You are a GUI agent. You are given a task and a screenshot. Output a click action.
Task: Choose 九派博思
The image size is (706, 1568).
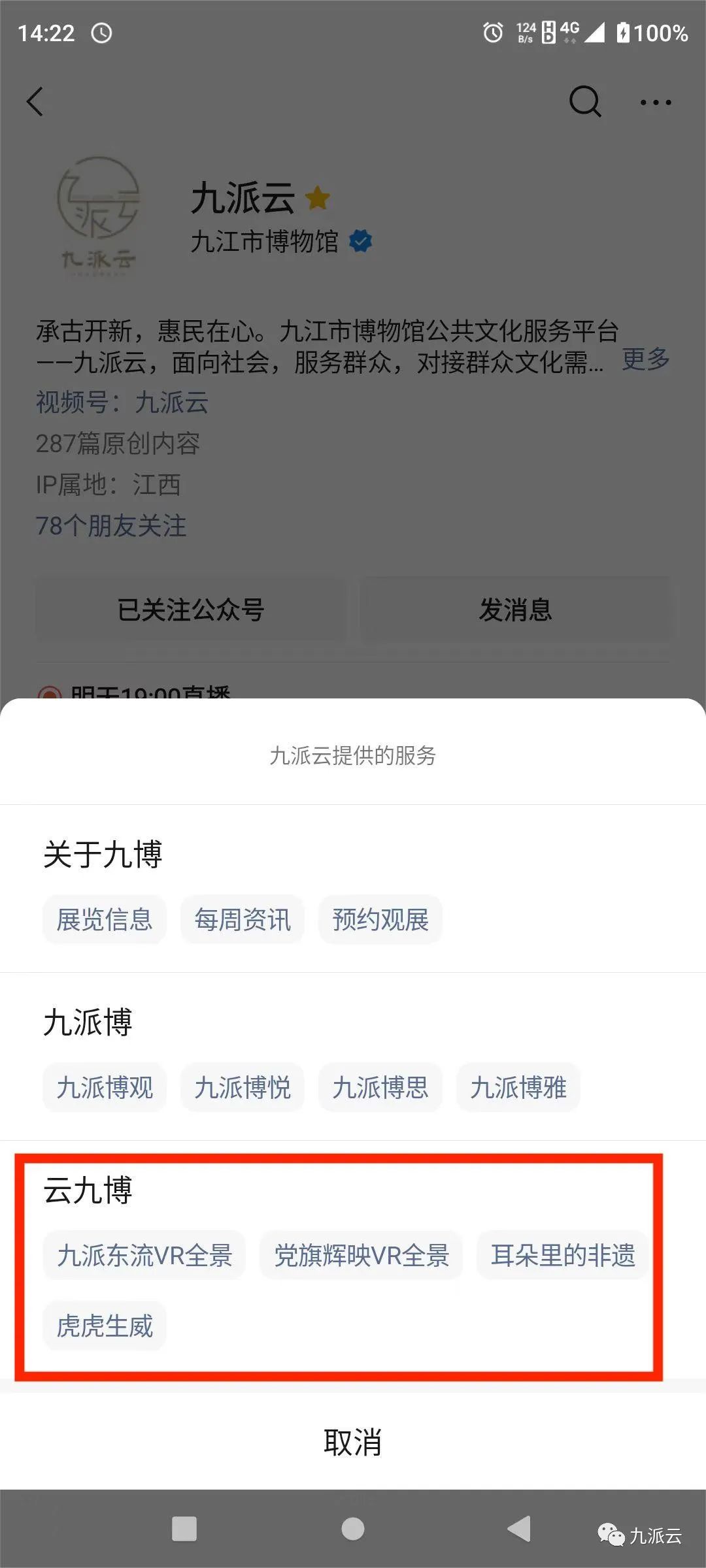click(x=380, y=1088)
